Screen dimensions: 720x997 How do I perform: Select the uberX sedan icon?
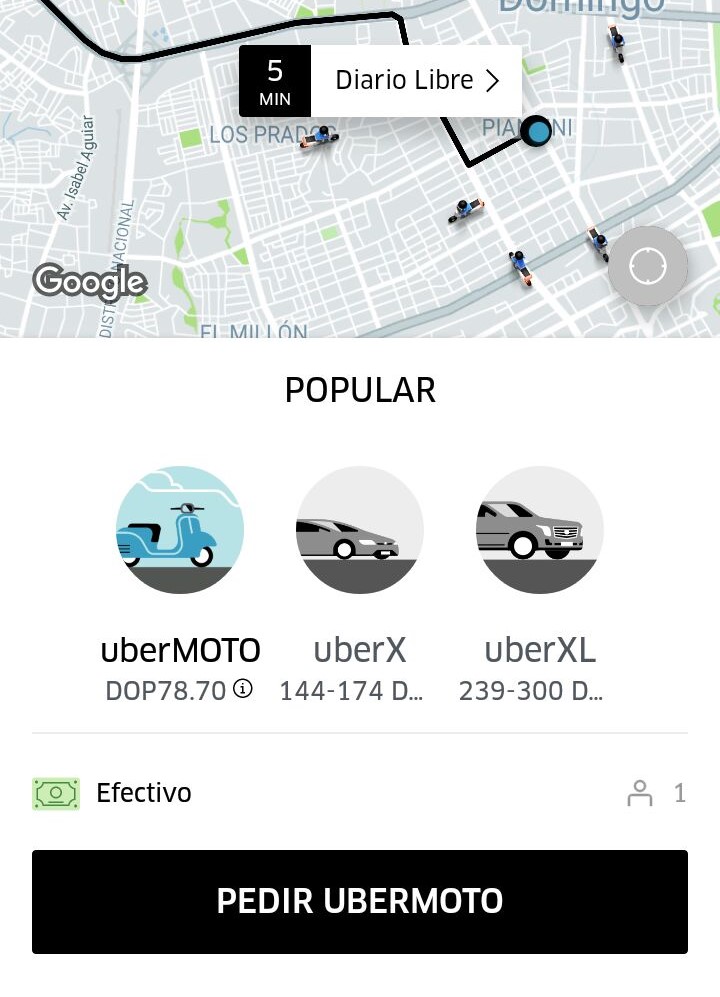[x=359, y=530]
